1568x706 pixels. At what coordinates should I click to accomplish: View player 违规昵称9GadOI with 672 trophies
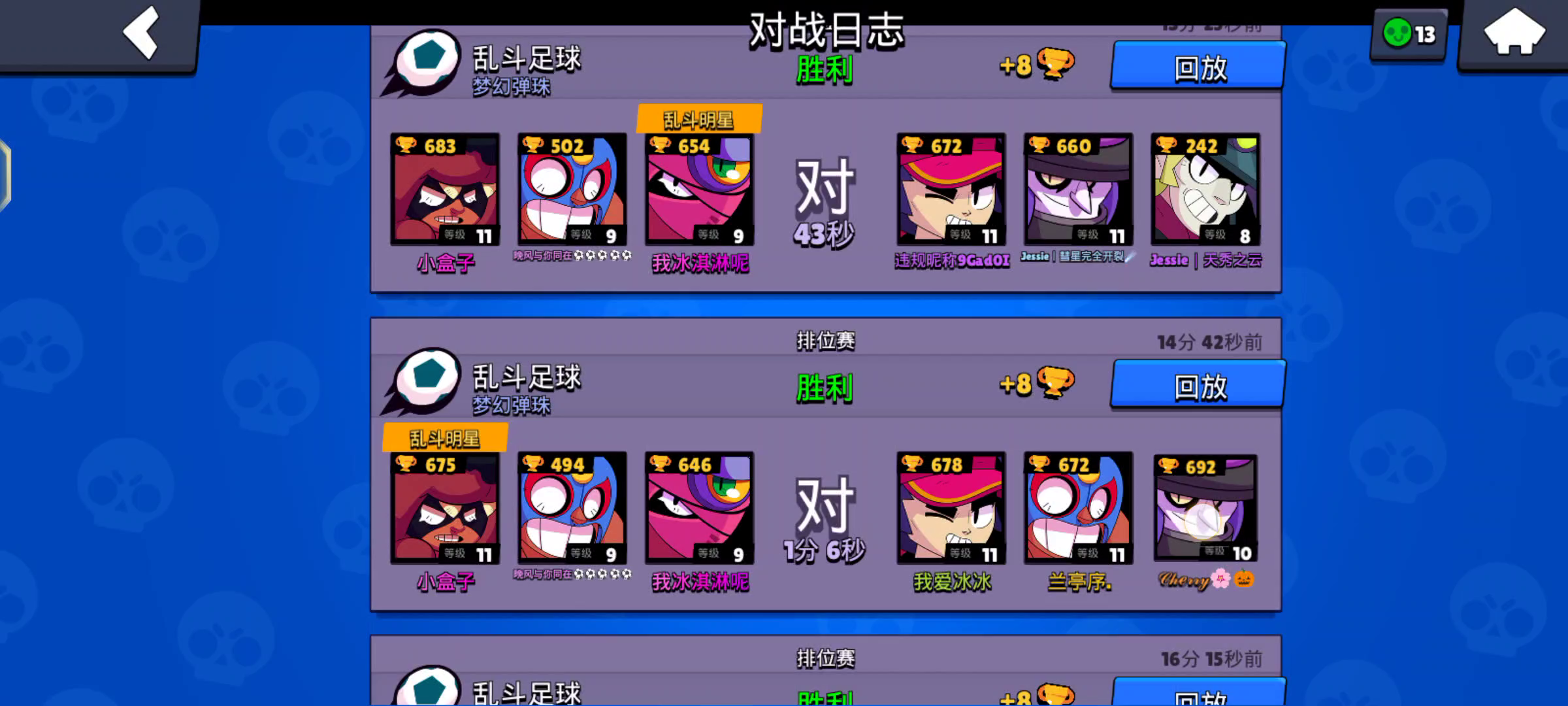[951, 190]
